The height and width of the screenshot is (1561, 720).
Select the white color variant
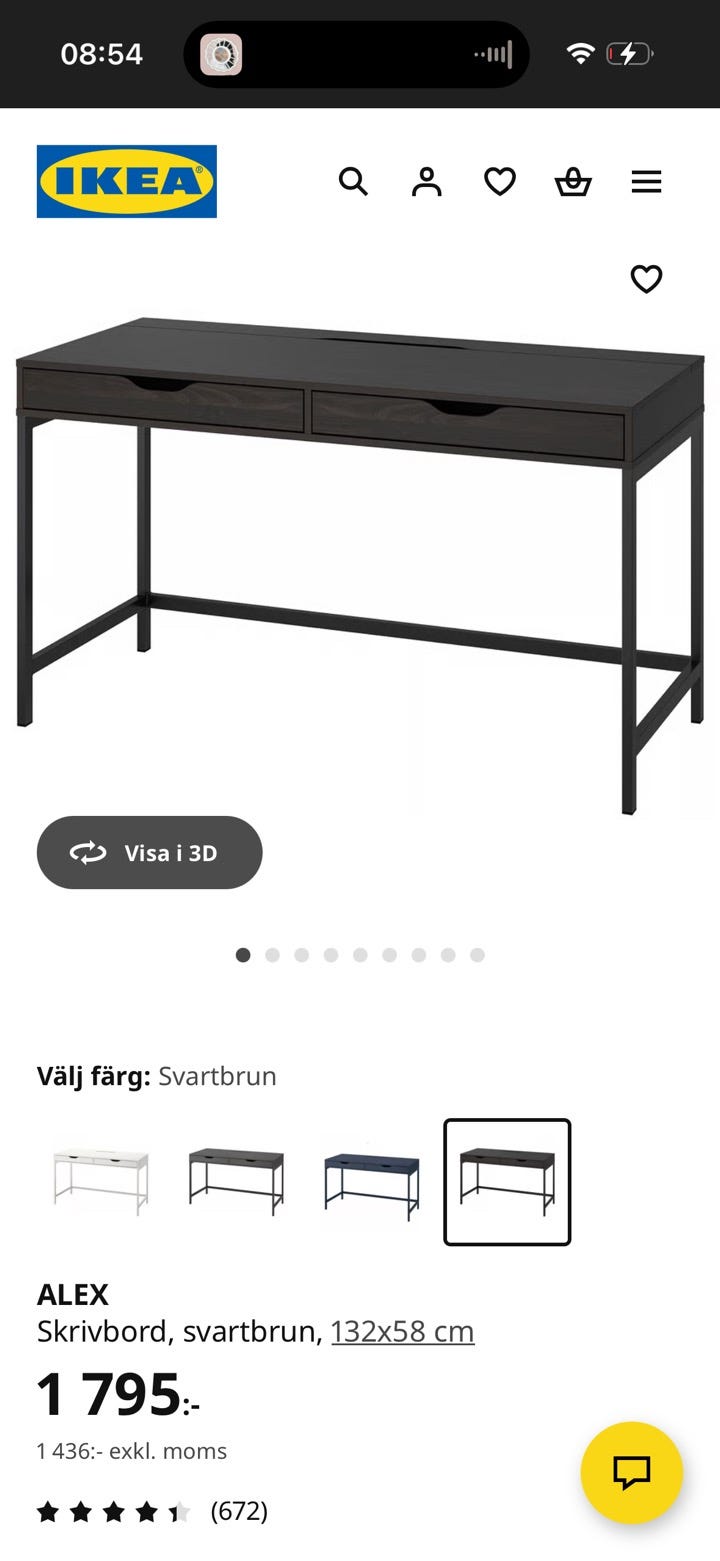(x=99, y=1181)
